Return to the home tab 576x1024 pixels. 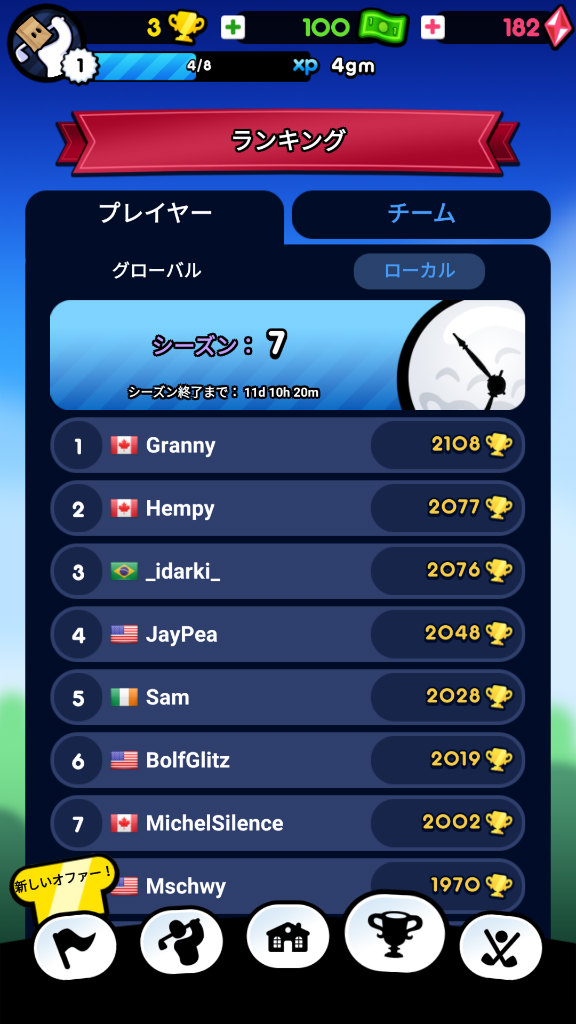click(288, 936)
